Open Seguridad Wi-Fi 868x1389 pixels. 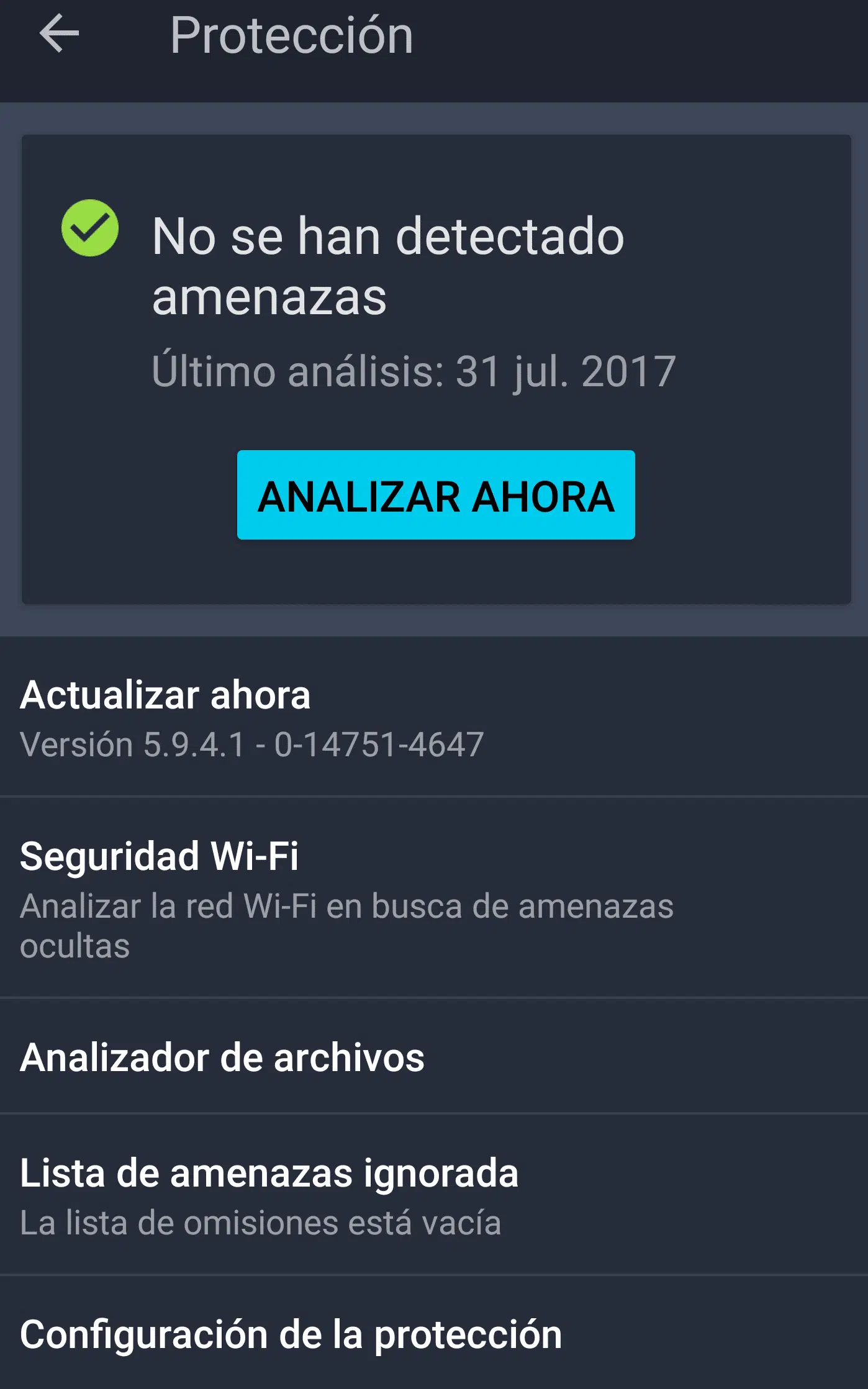coord(434,897)
